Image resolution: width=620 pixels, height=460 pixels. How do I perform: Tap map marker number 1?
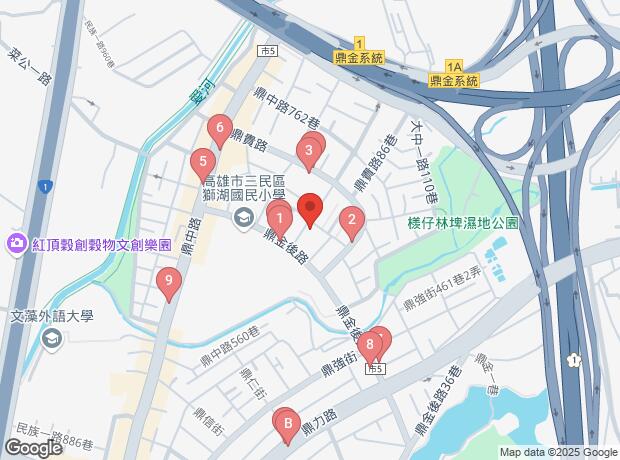[281, 216]
